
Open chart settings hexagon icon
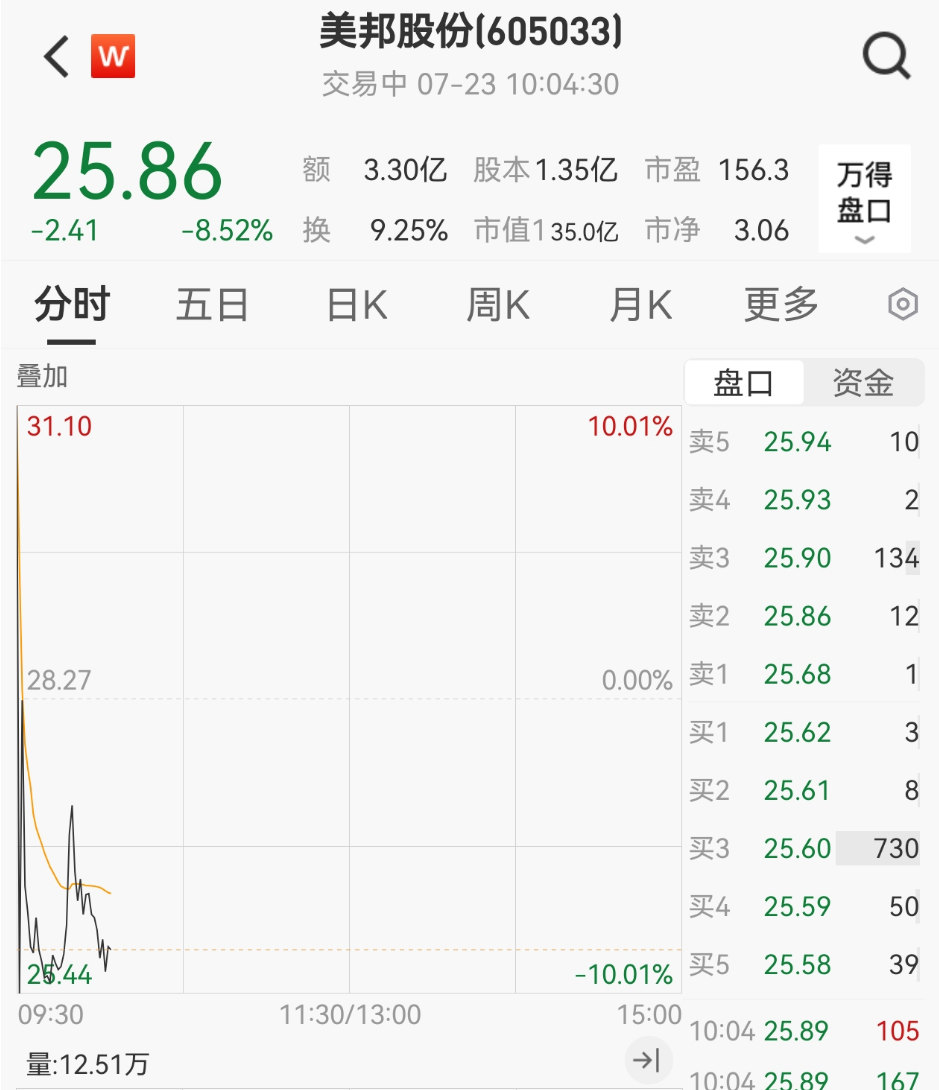coord(903,305)
